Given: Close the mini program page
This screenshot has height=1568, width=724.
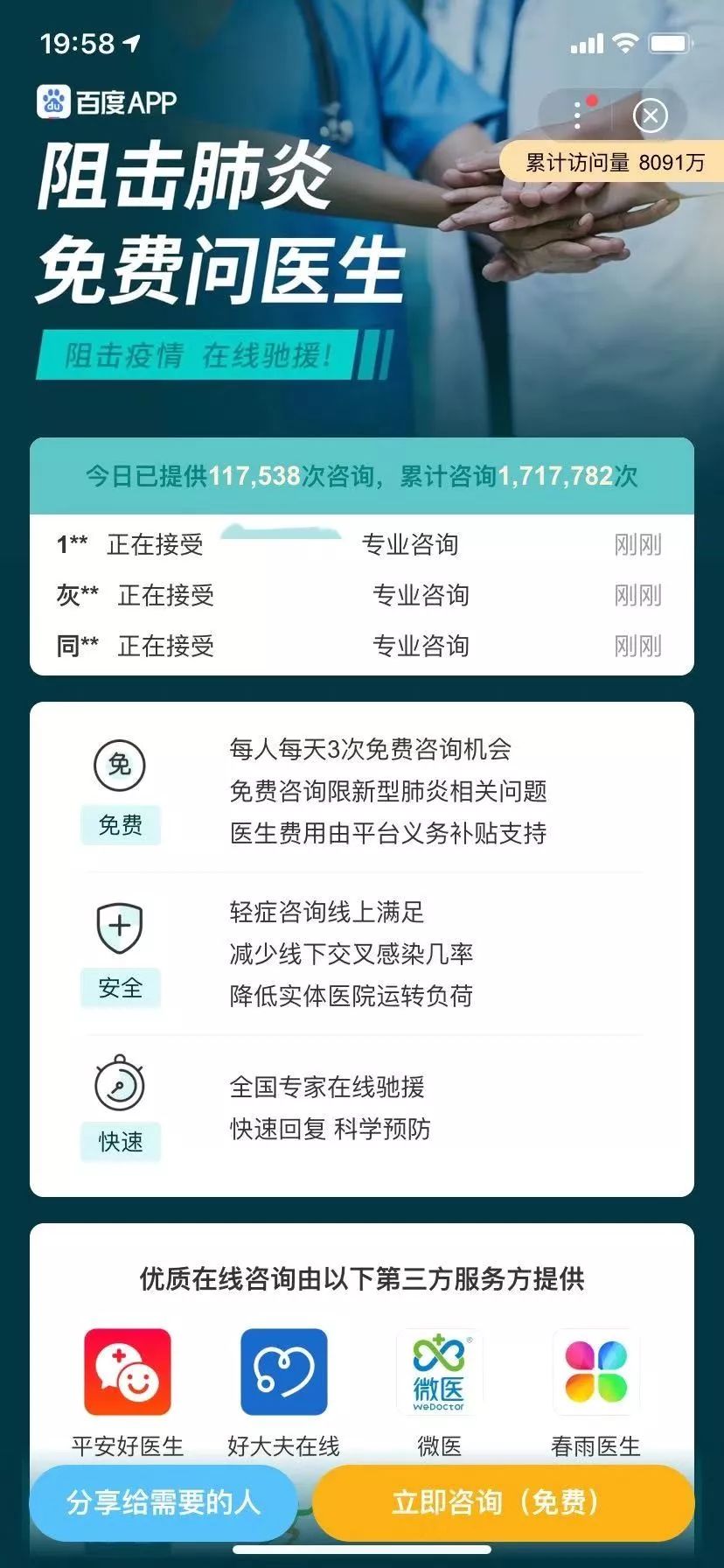Looking at the screenshot, I should point(650,115).
